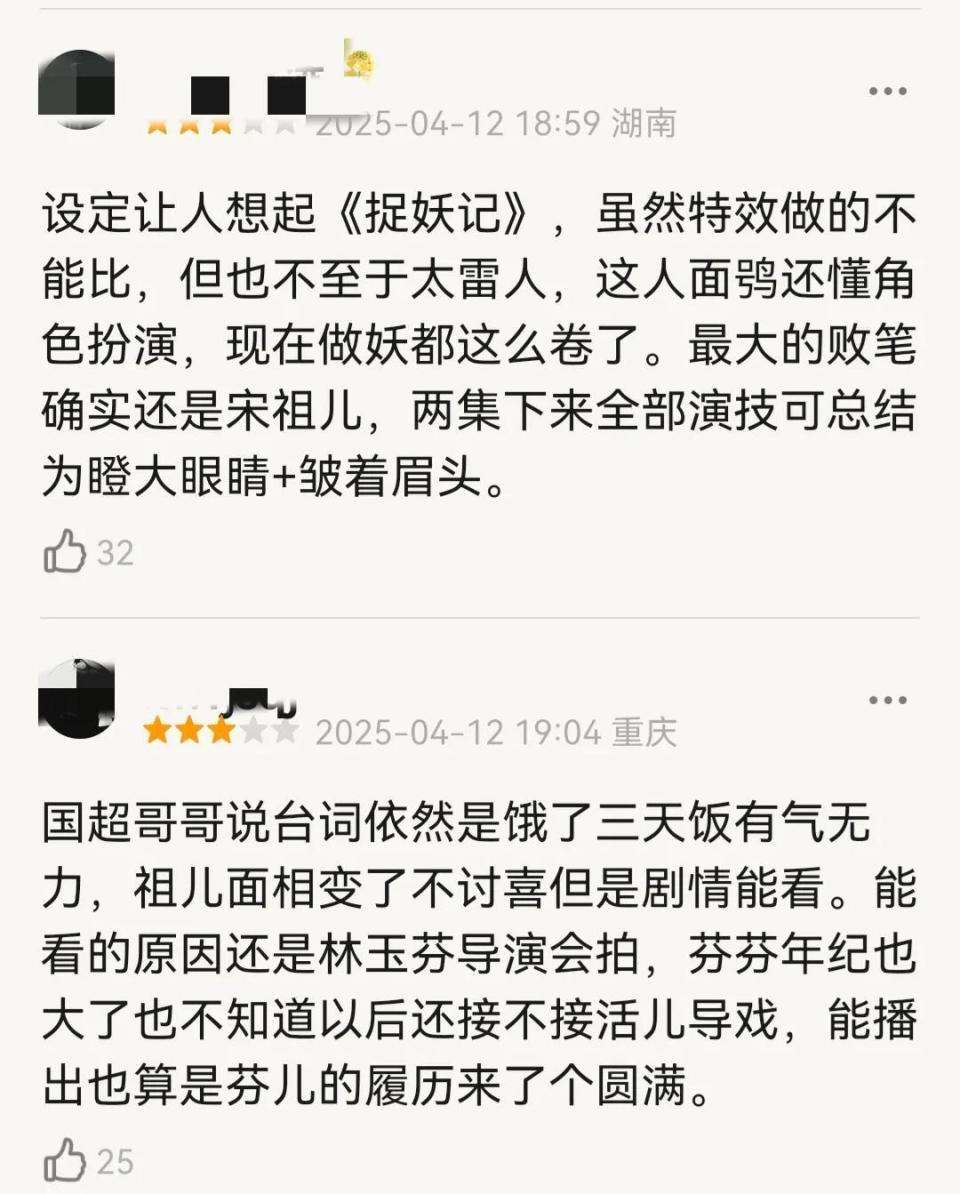
Task: Open the avatar of the 重庆 reviewer
Action: pos(77,698)
